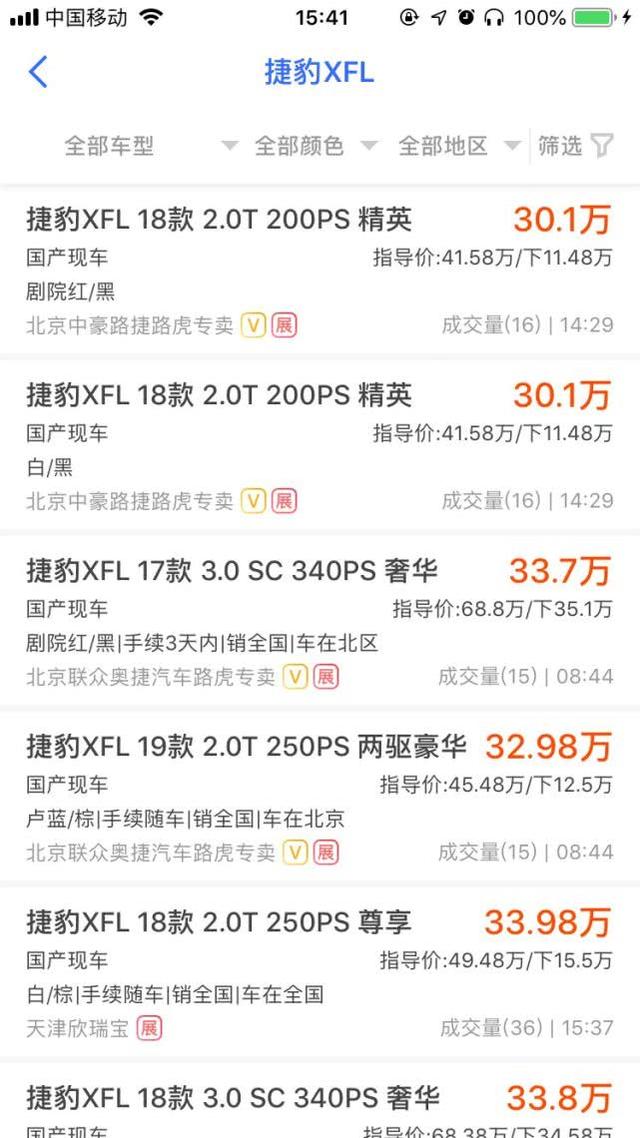
Task: Open the 200PS 精英 listing in 剧院红/黑
Action: 320,269
